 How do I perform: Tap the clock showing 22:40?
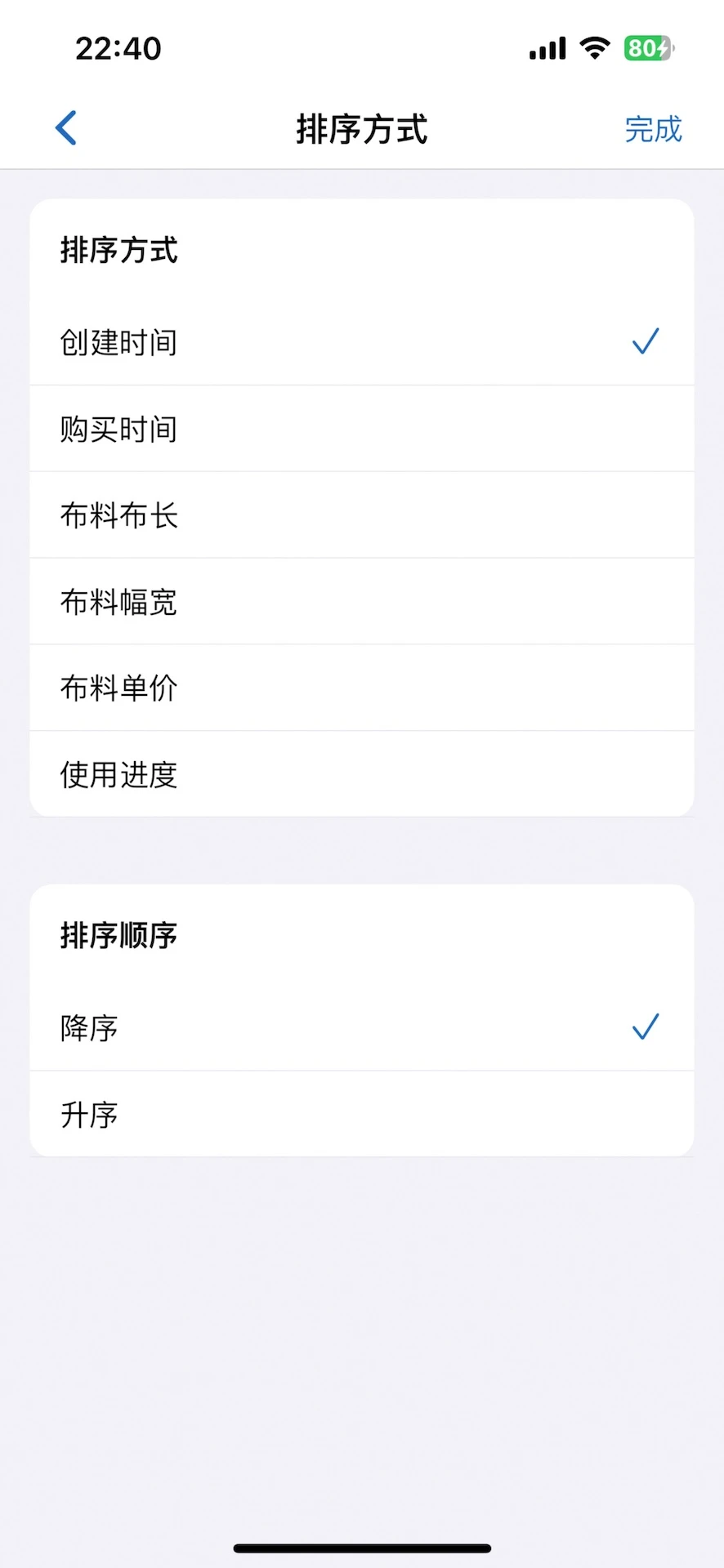(x=118, y=47)
